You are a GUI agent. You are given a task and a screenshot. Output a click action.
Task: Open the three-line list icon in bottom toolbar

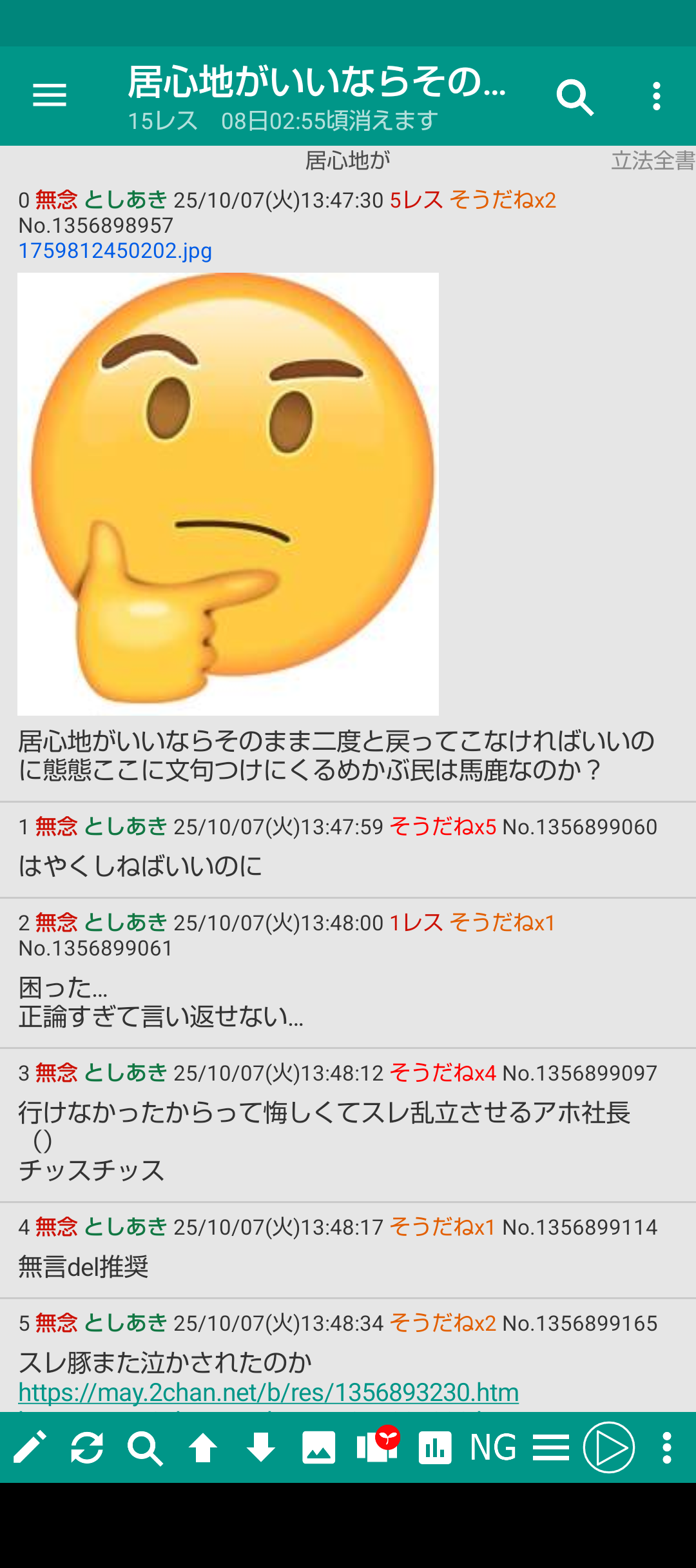pos(551,1448)
